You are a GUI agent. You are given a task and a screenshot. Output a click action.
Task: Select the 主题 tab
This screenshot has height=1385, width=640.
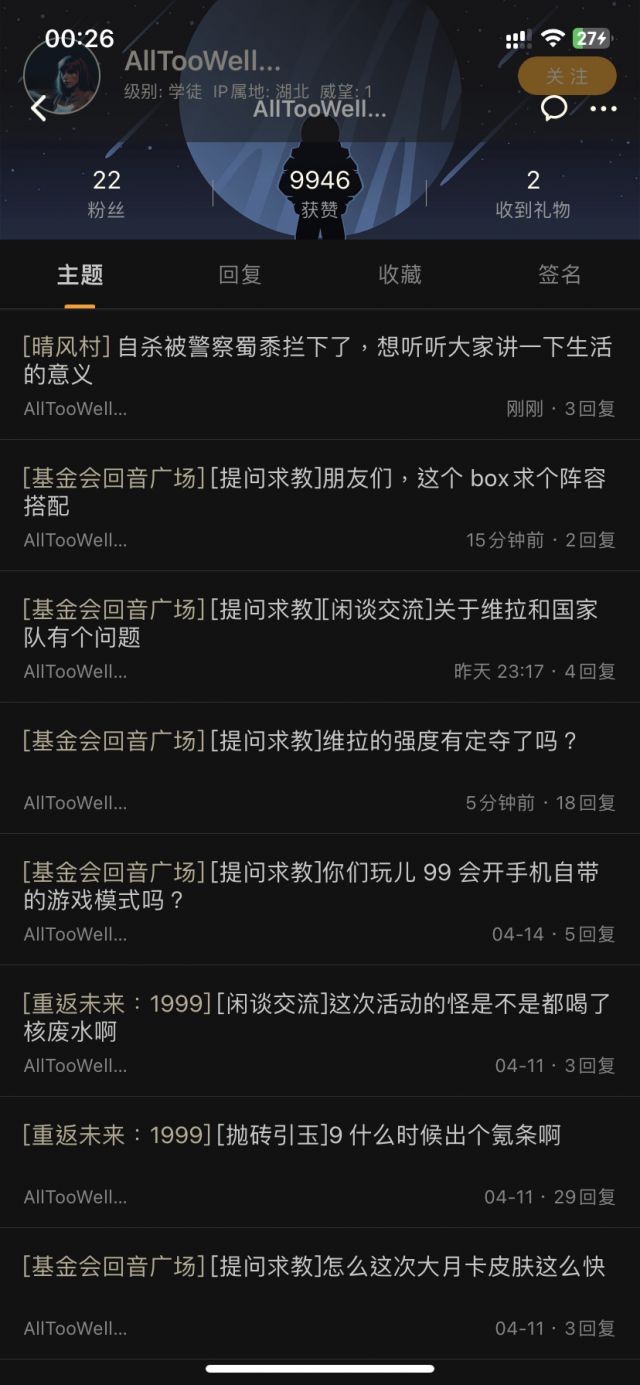coord(80,275)
